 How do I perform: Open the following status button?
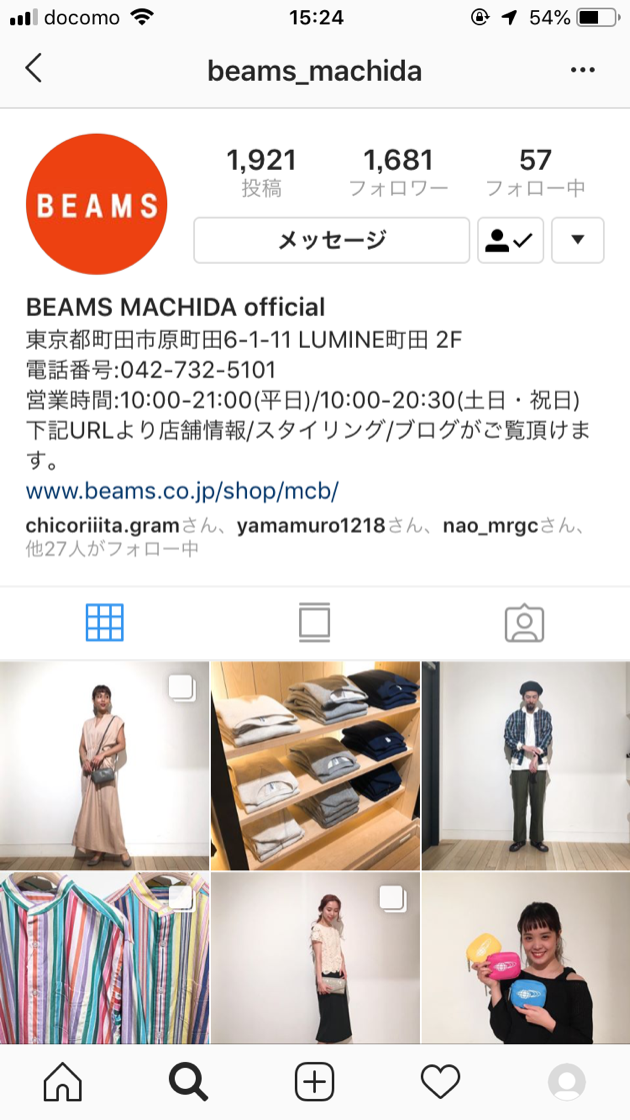pos(510,240)
